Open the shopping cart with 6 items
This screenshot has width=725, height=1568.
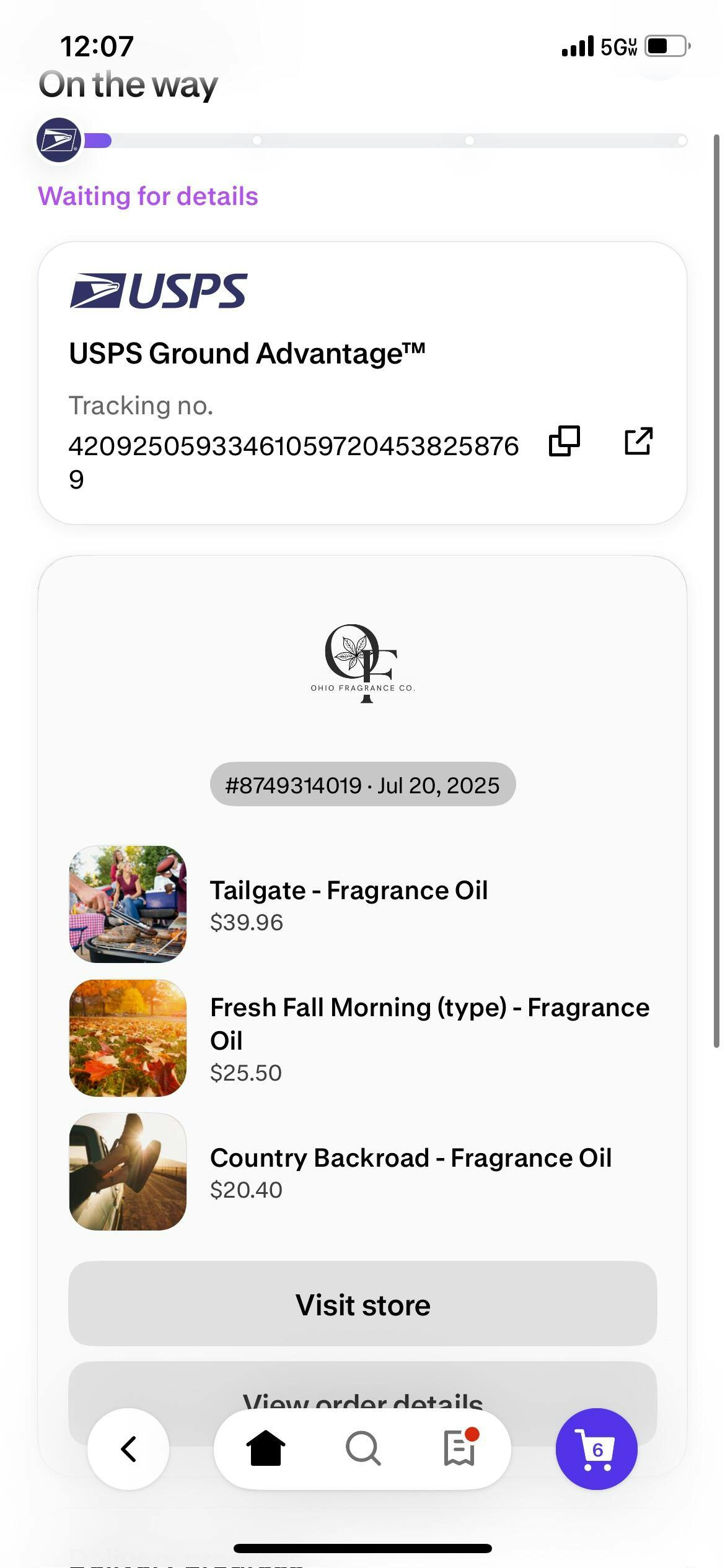click(x=596, y=1449)
